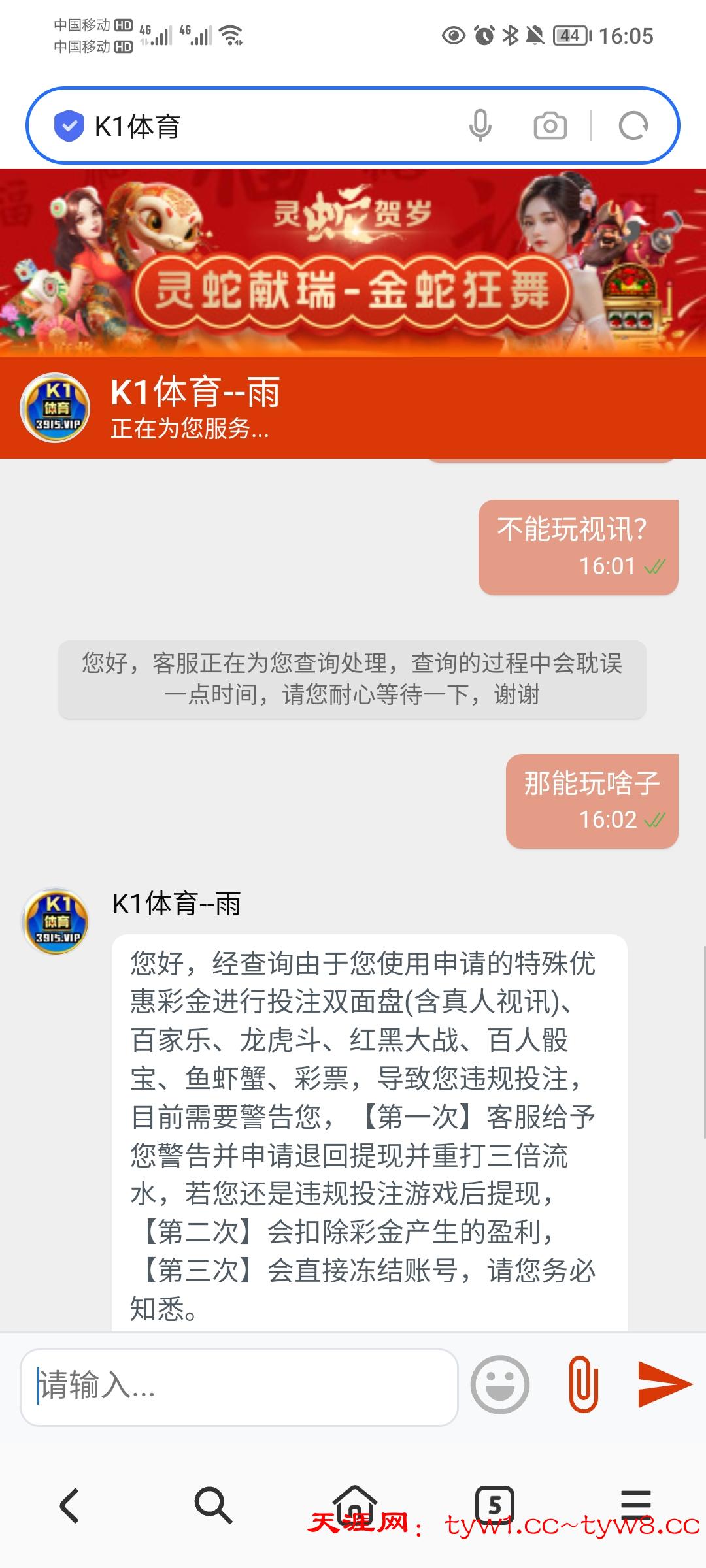Go back with the browser back arrow
Screen dimensions: 706x1568
69,1505
